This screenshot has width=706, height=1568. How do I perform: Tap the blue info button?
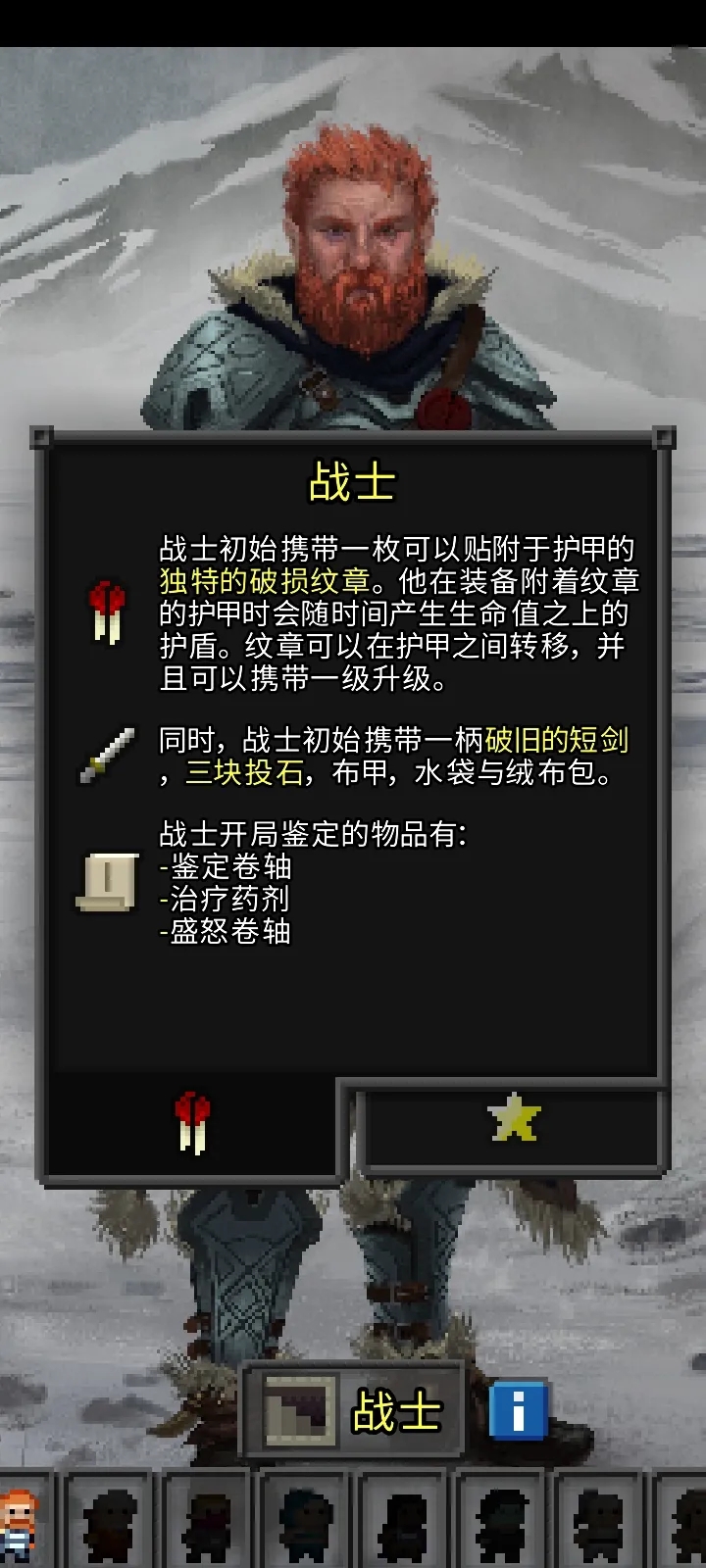point(517,1410)
